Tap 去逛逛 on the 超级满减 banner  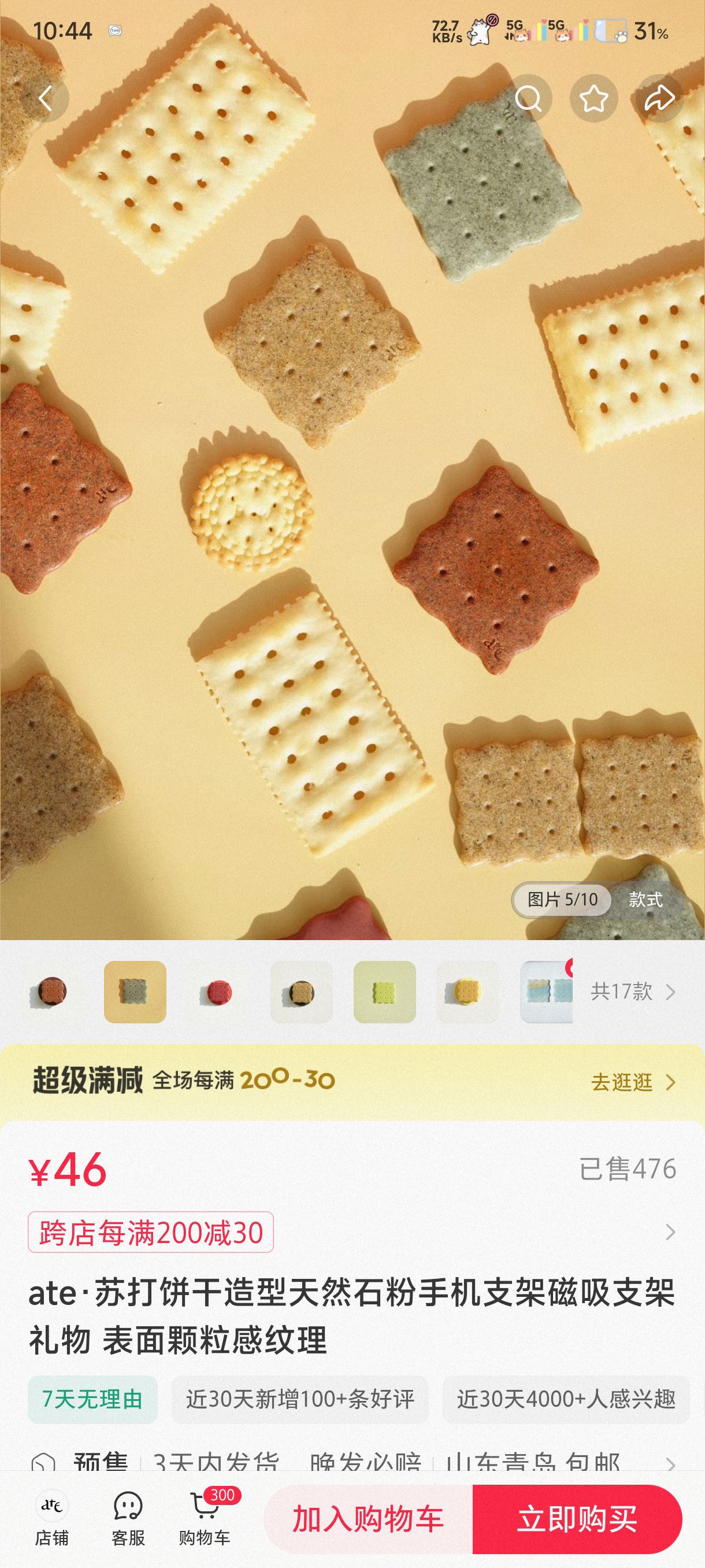coord(633,1082)
